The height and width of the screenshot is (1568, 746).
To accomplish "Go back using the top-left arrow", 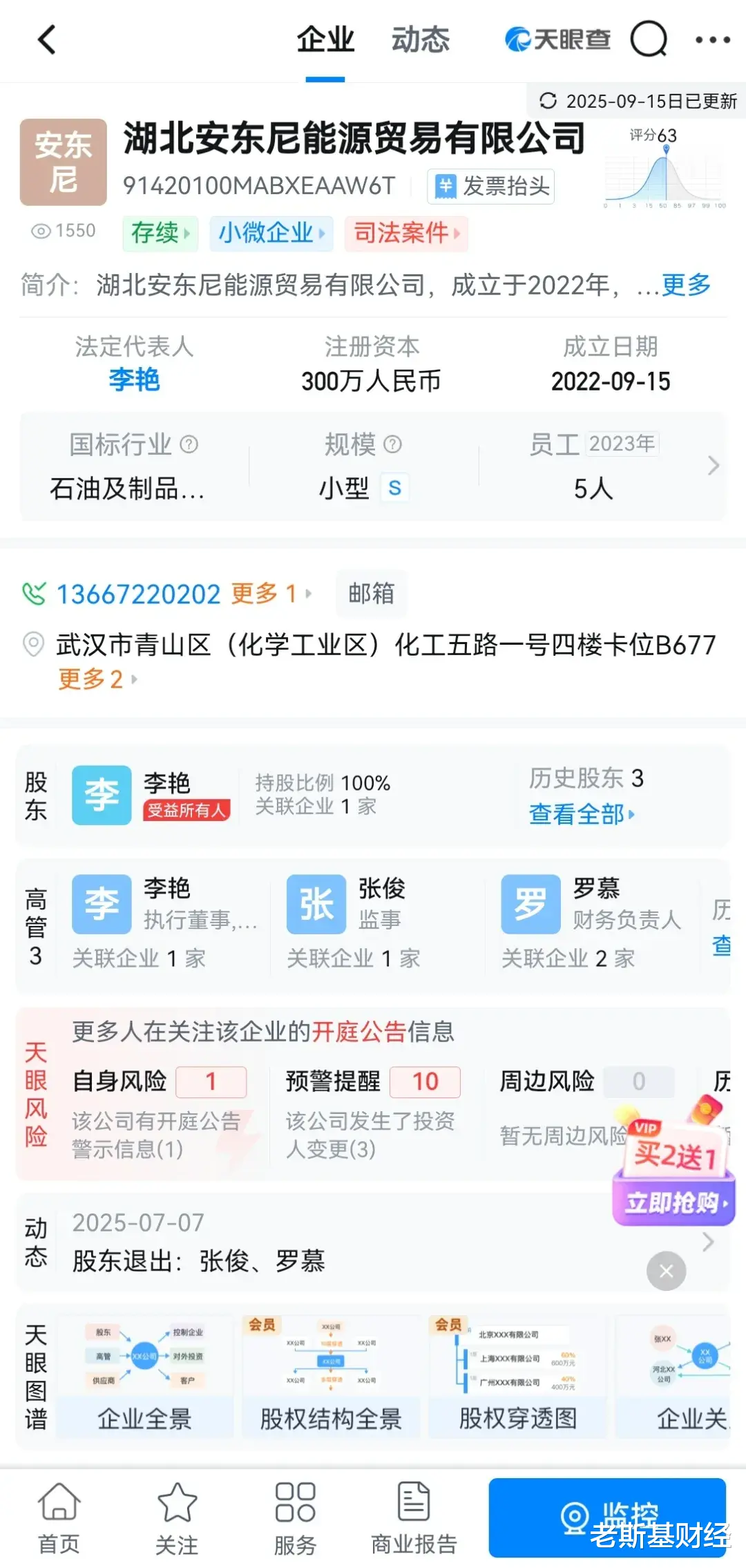I will pos(46,39).
